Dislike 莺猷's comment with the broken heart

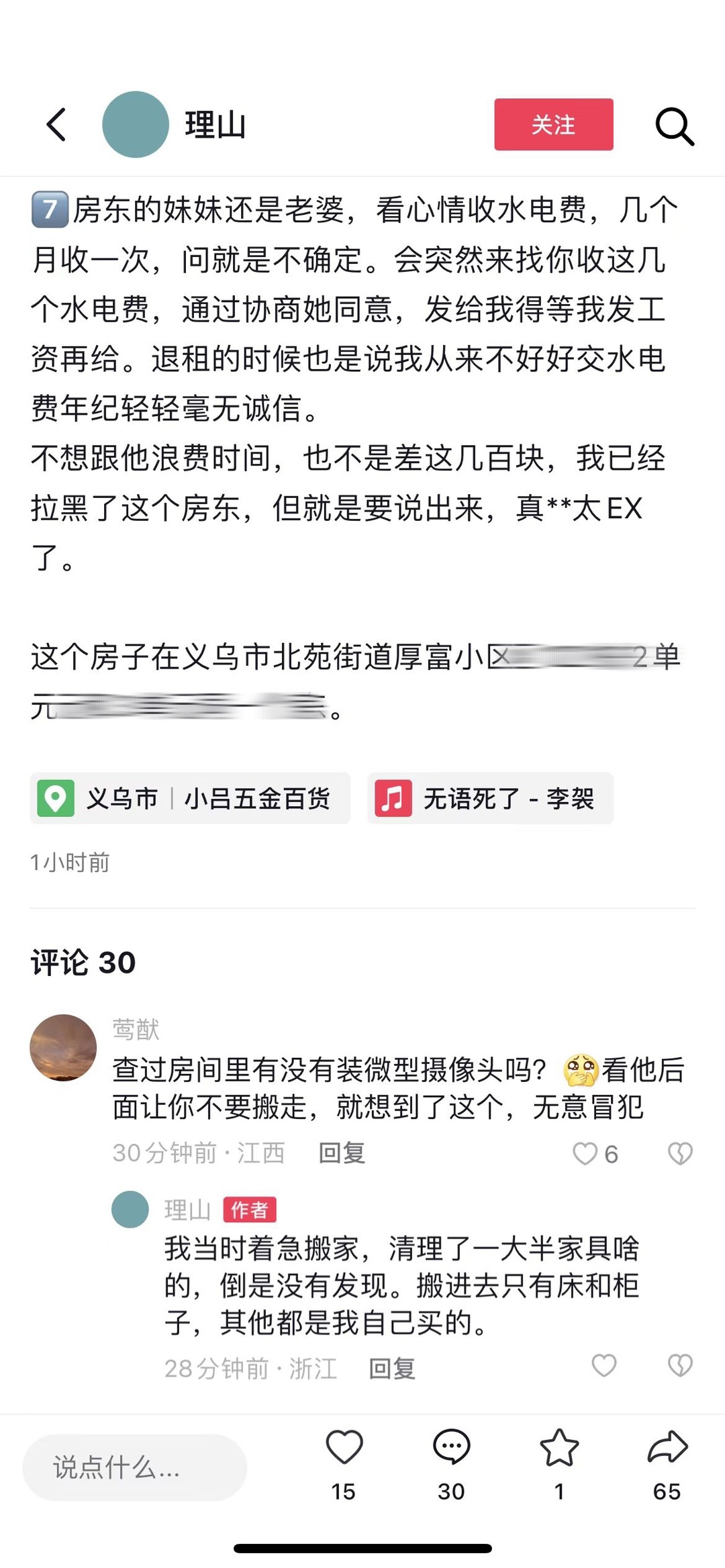click(680, 1153)
